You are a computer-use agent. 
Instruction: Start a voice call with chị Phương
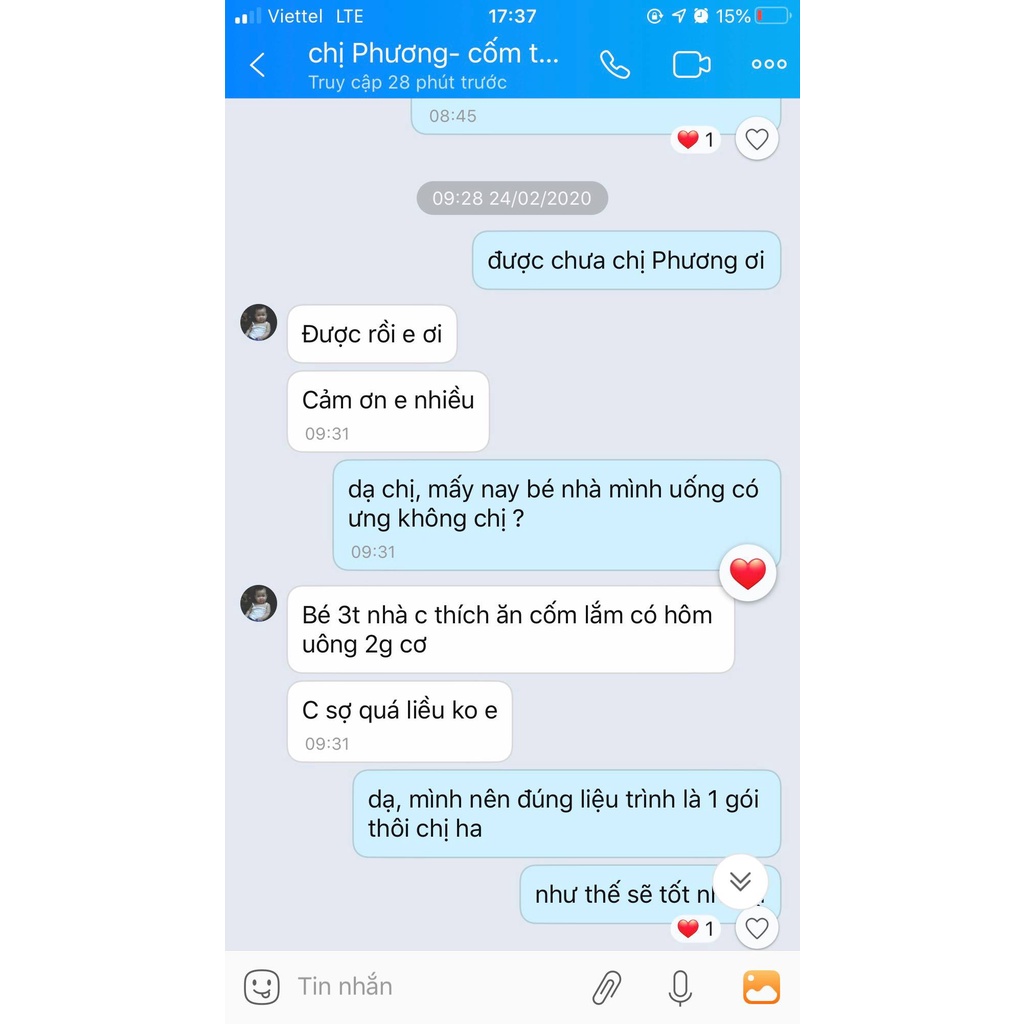click(614, 65)
